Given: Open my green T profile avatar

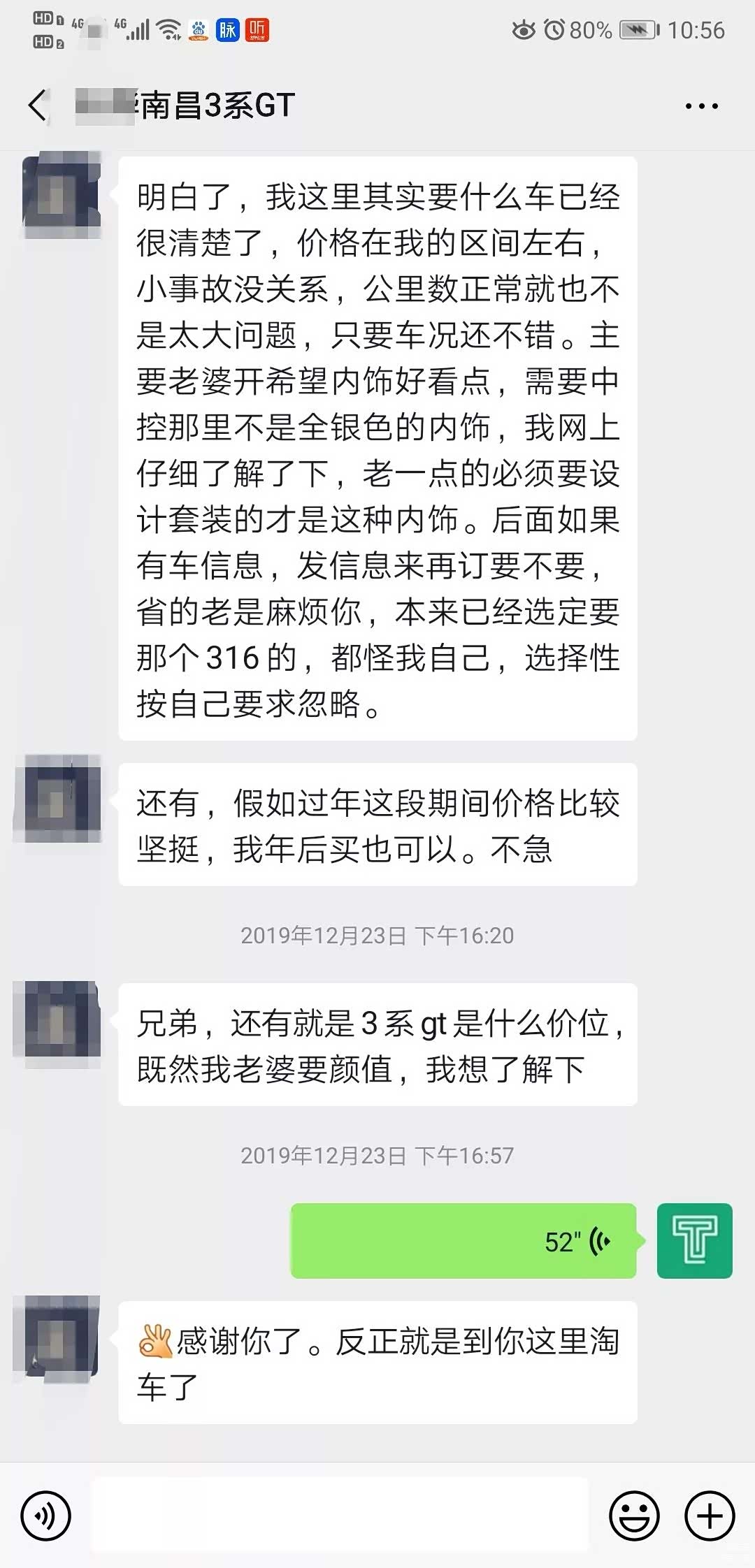Looking at the screenshot, I should pos(694,1241).
